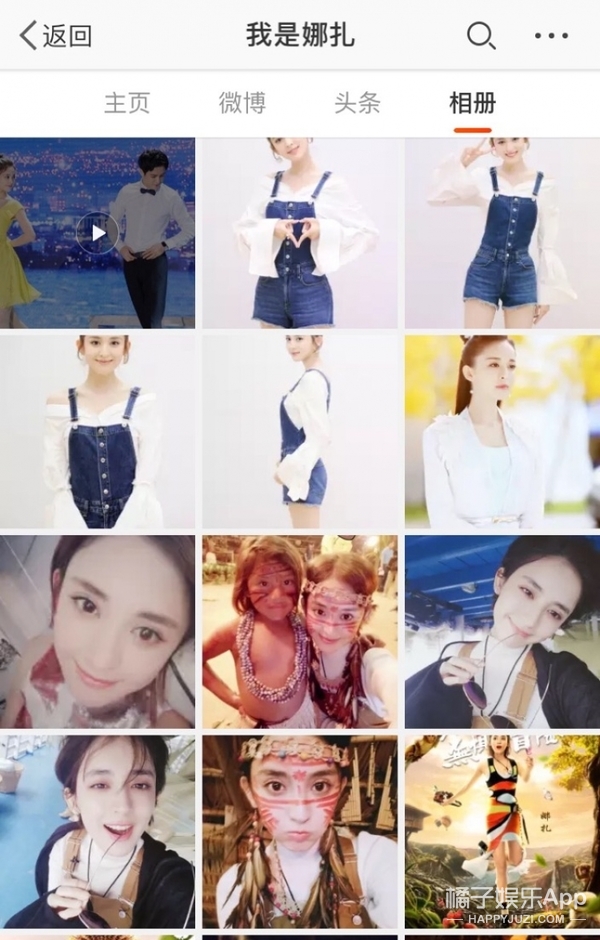Select the 相册 tab

(473, 103)
